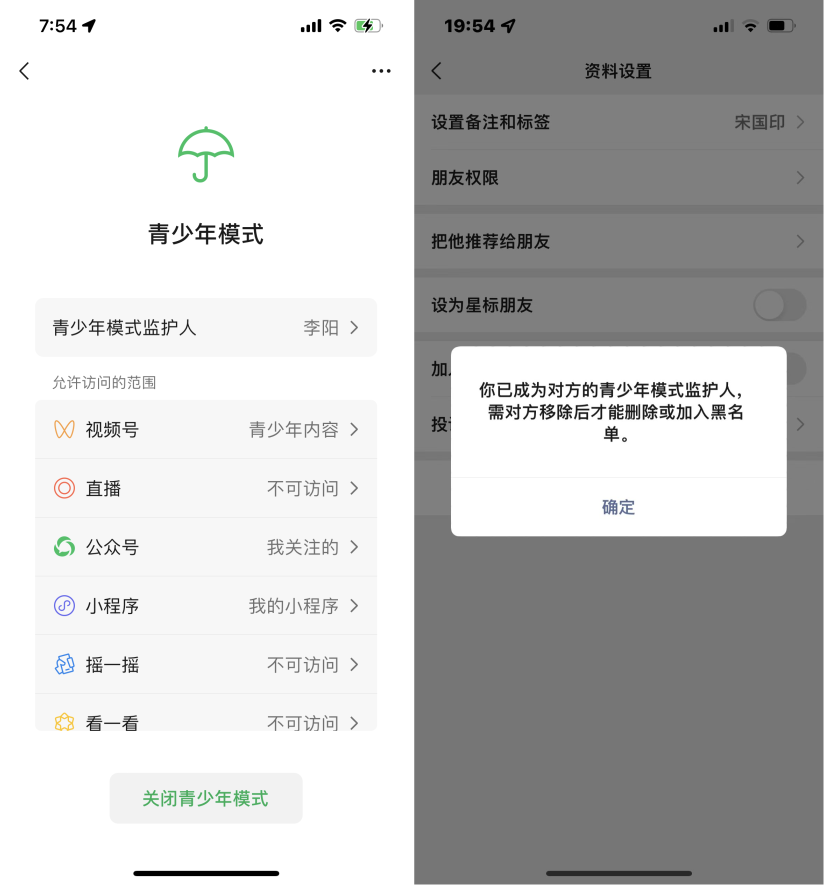Screen dimensions: 824x887
Task: Open the 青少年模式监护人 row showing 李阳
Action: pos(206,327)
